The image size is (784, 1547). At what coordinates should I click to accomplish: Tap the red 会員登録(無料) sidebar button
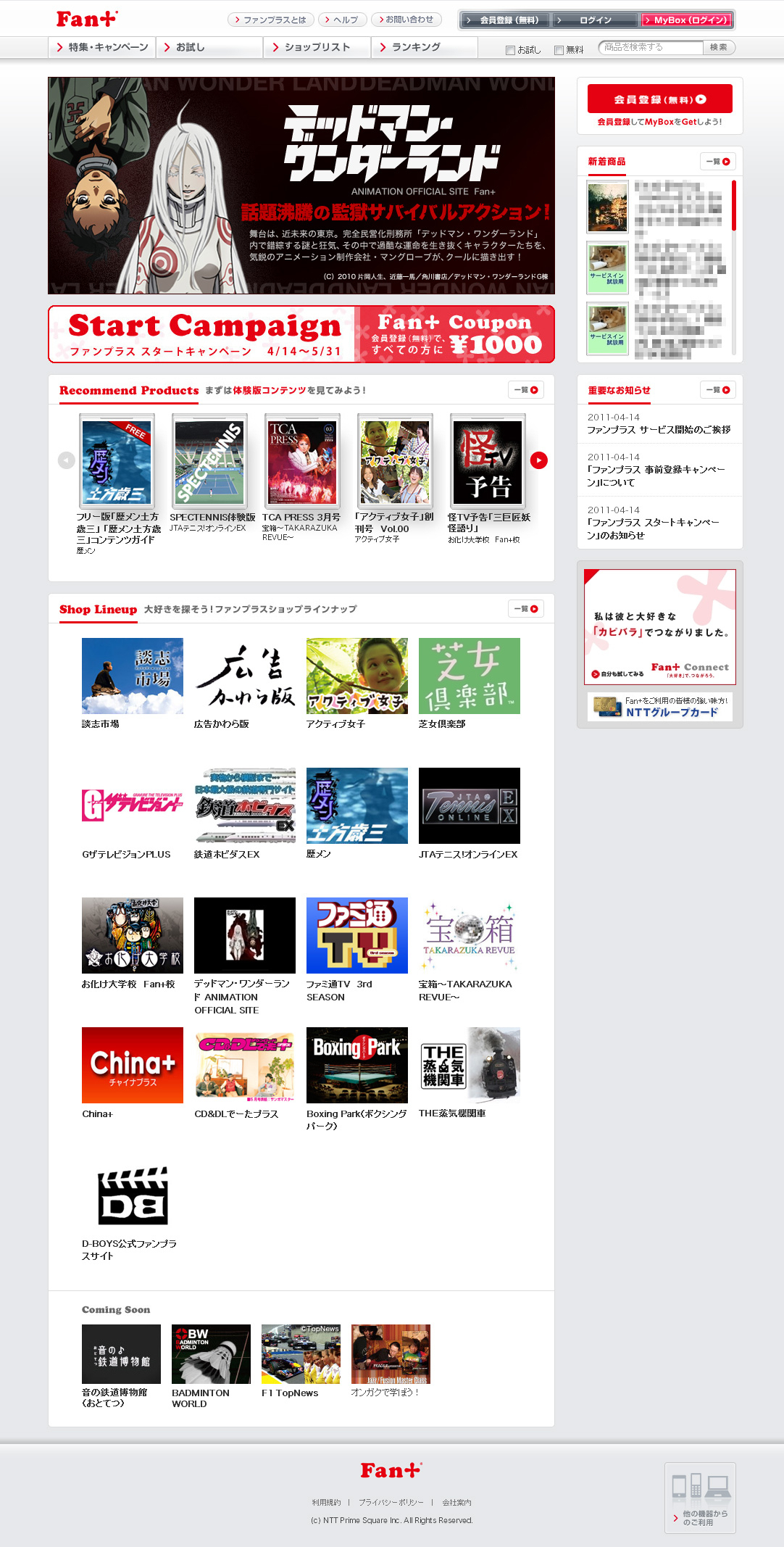coord(659,99)
